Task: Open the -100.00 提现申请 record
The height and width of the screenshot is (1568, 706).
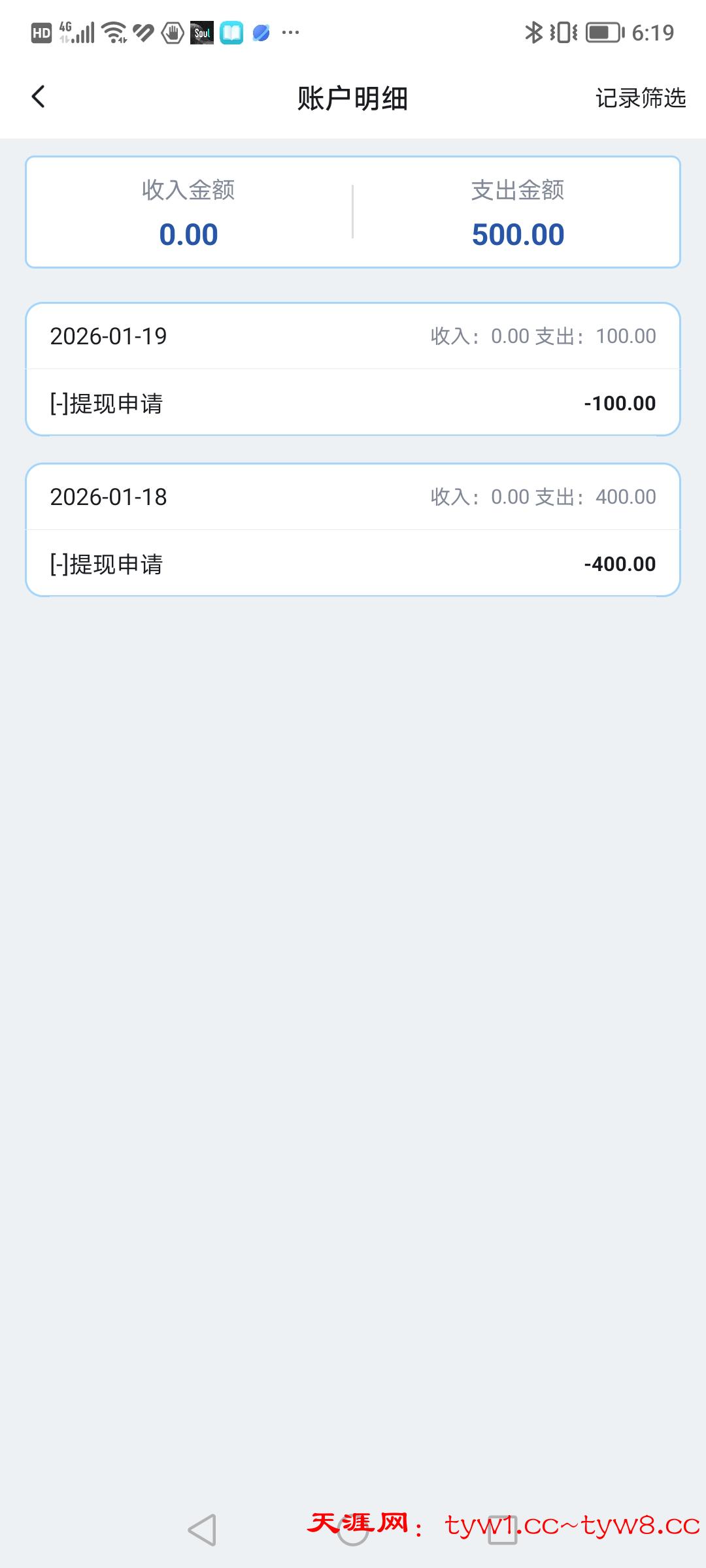Action: coord(353,403)
